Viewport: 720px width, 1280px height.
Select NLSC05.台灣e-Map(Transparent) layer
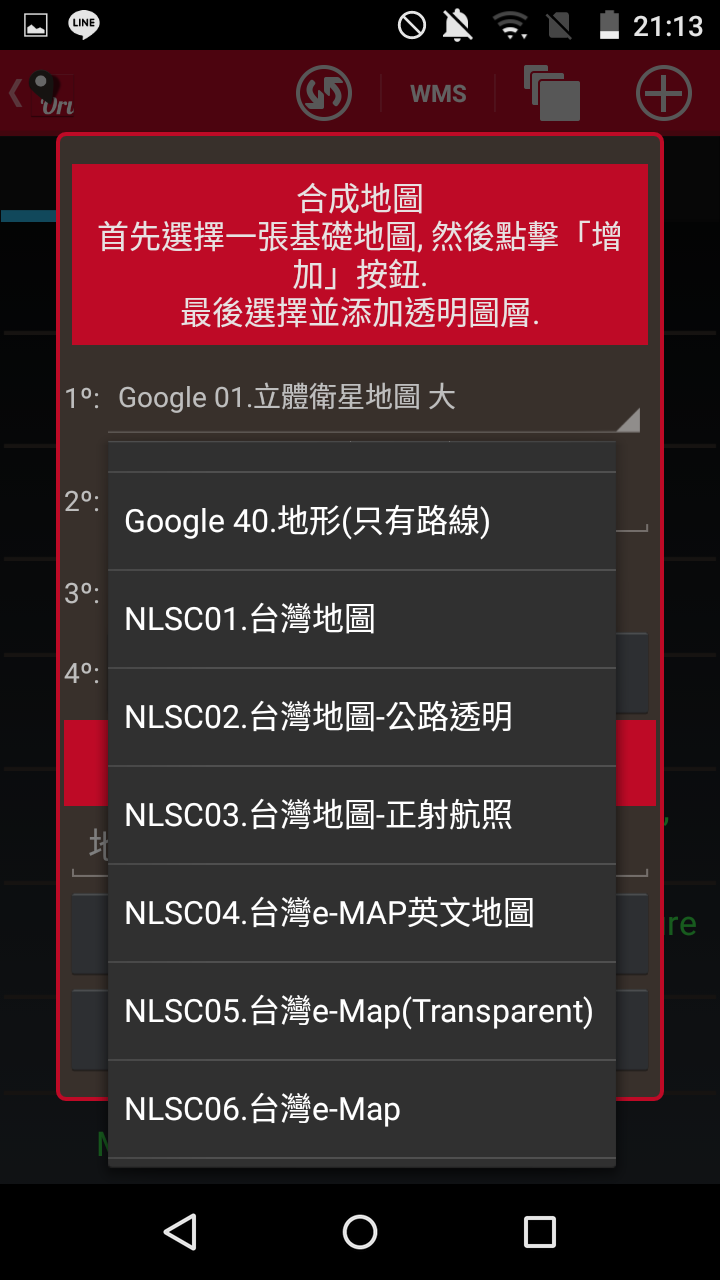361,1011
